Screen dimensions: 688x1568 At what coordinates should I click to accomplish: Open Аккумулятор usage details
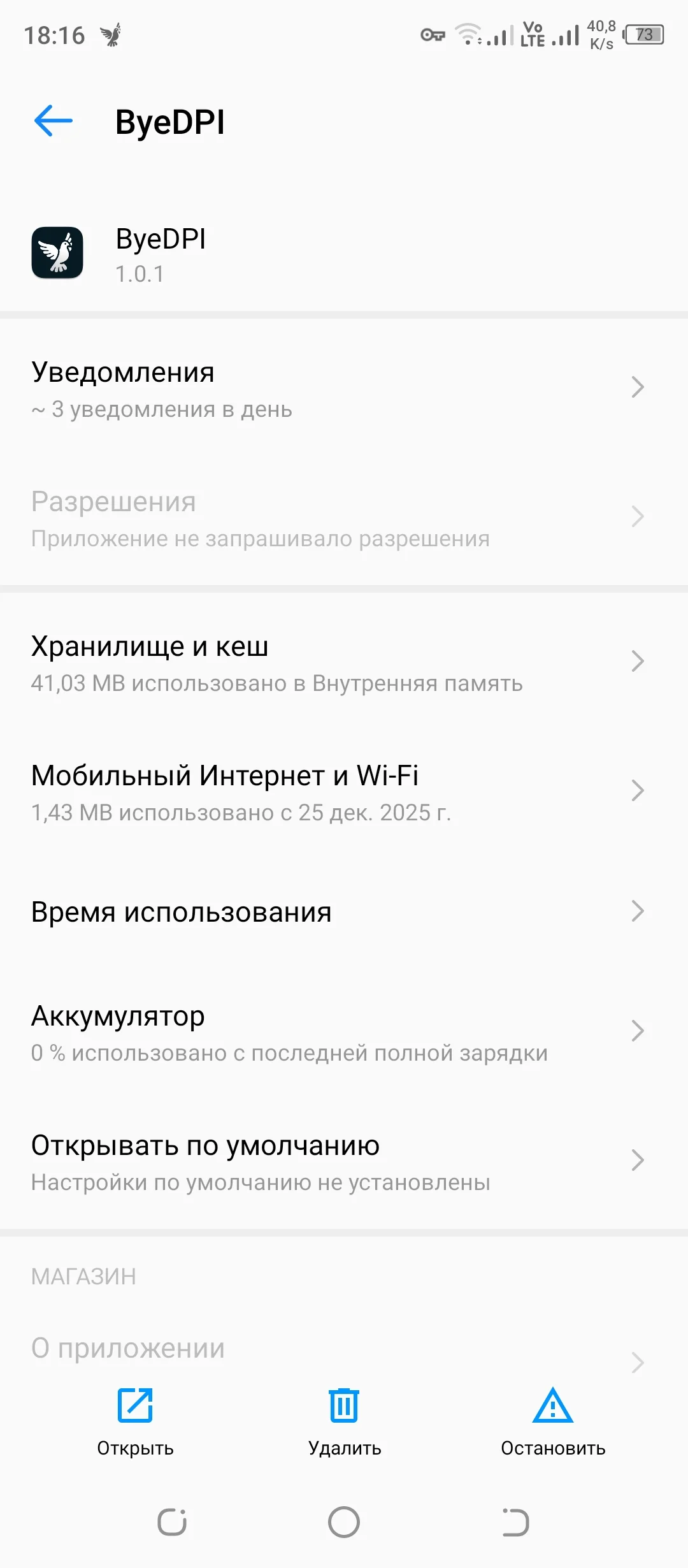tap(338, 1032)
